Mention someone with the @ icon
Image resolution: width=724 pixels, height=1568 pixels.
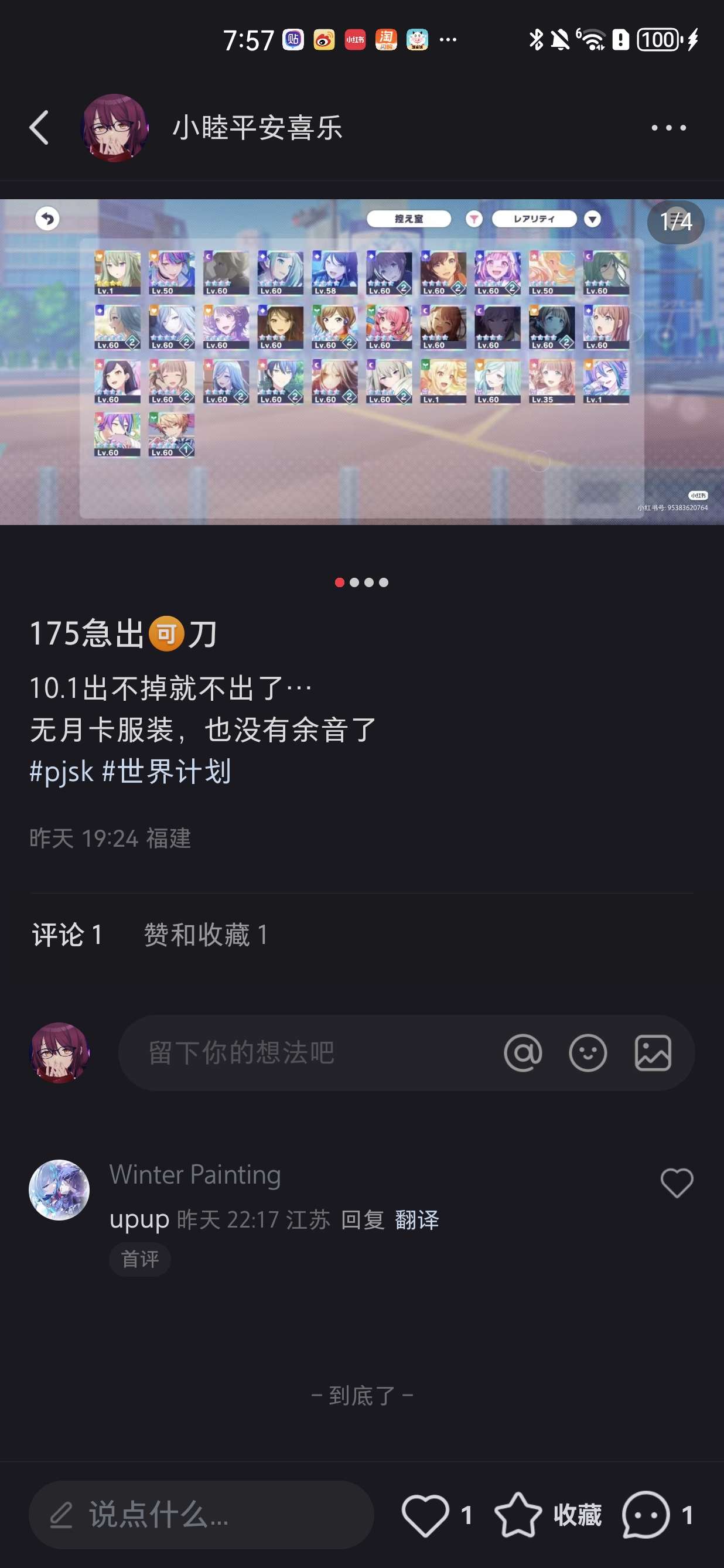pyautogui.click(x=522, y=1052)
